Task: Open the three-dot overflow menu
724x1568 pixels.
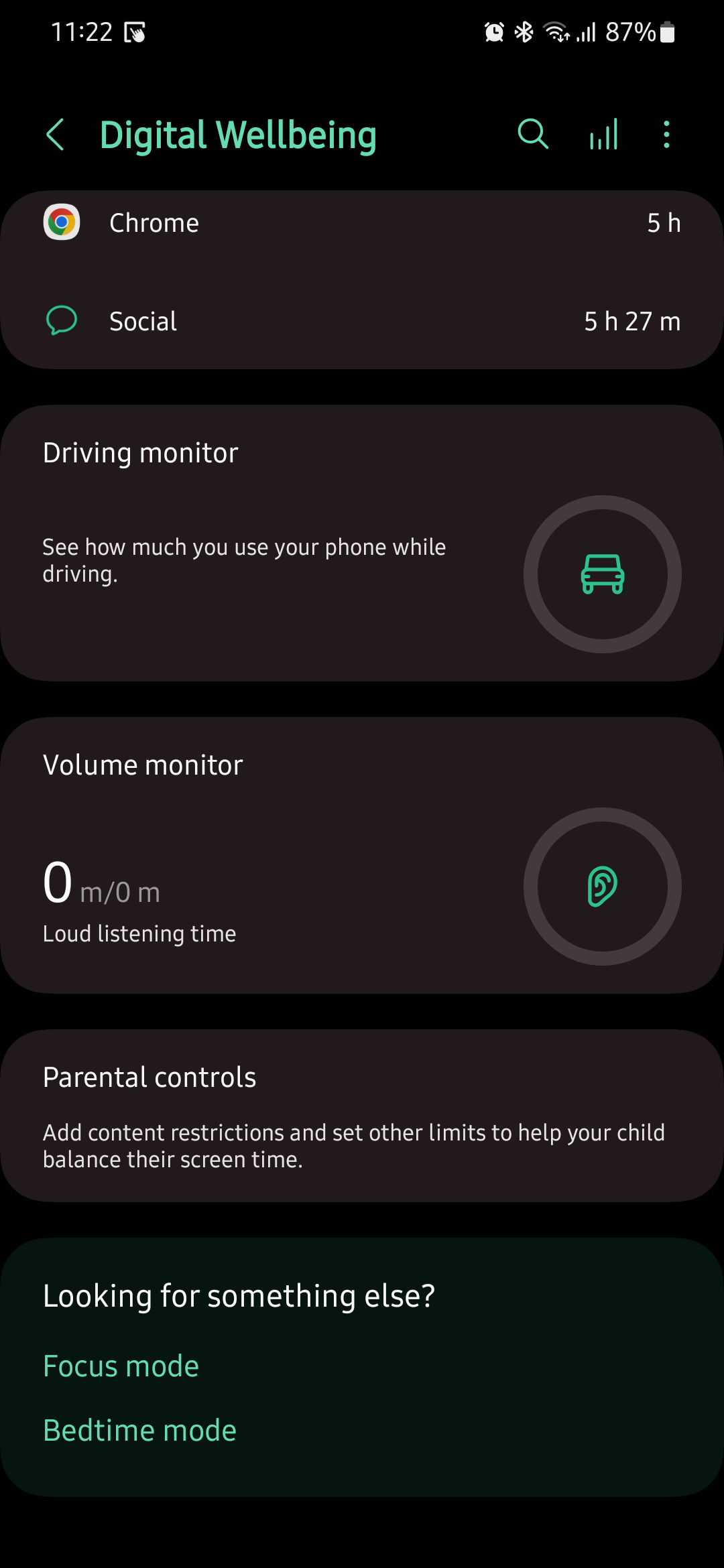Action: (x=666, y=135)
